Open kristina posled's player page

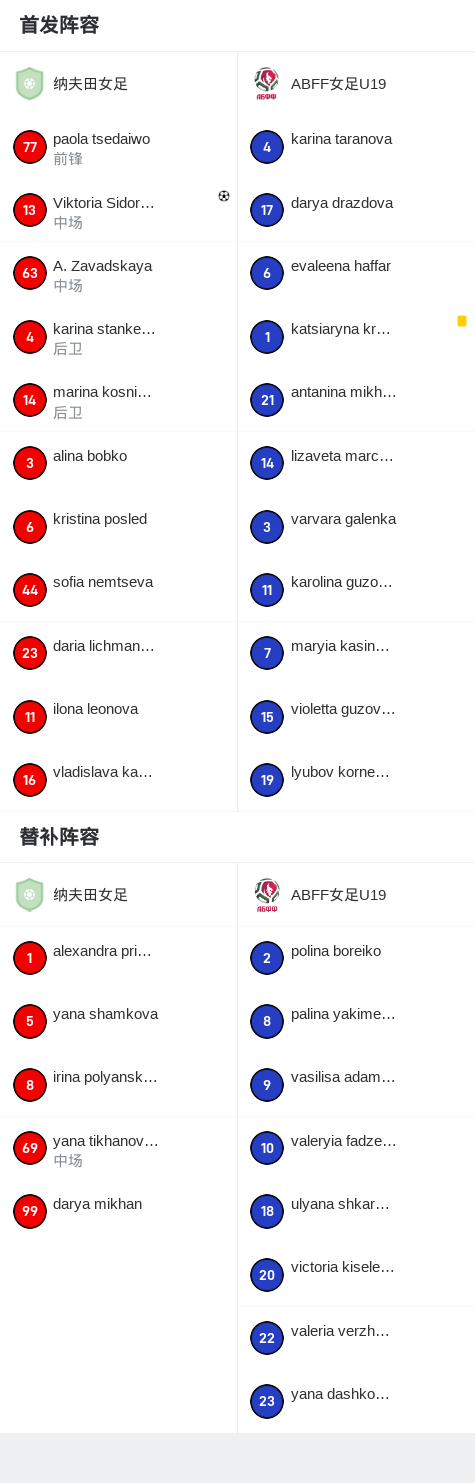pos(118,527)
